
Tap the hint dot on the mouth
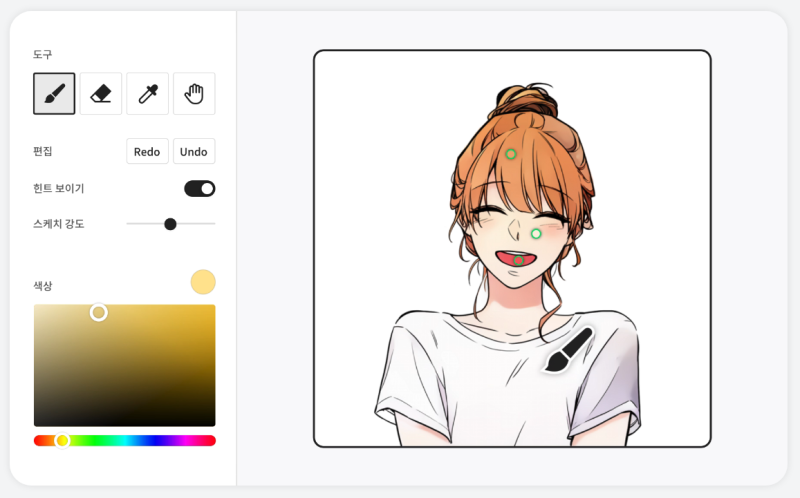pos(518,260)
